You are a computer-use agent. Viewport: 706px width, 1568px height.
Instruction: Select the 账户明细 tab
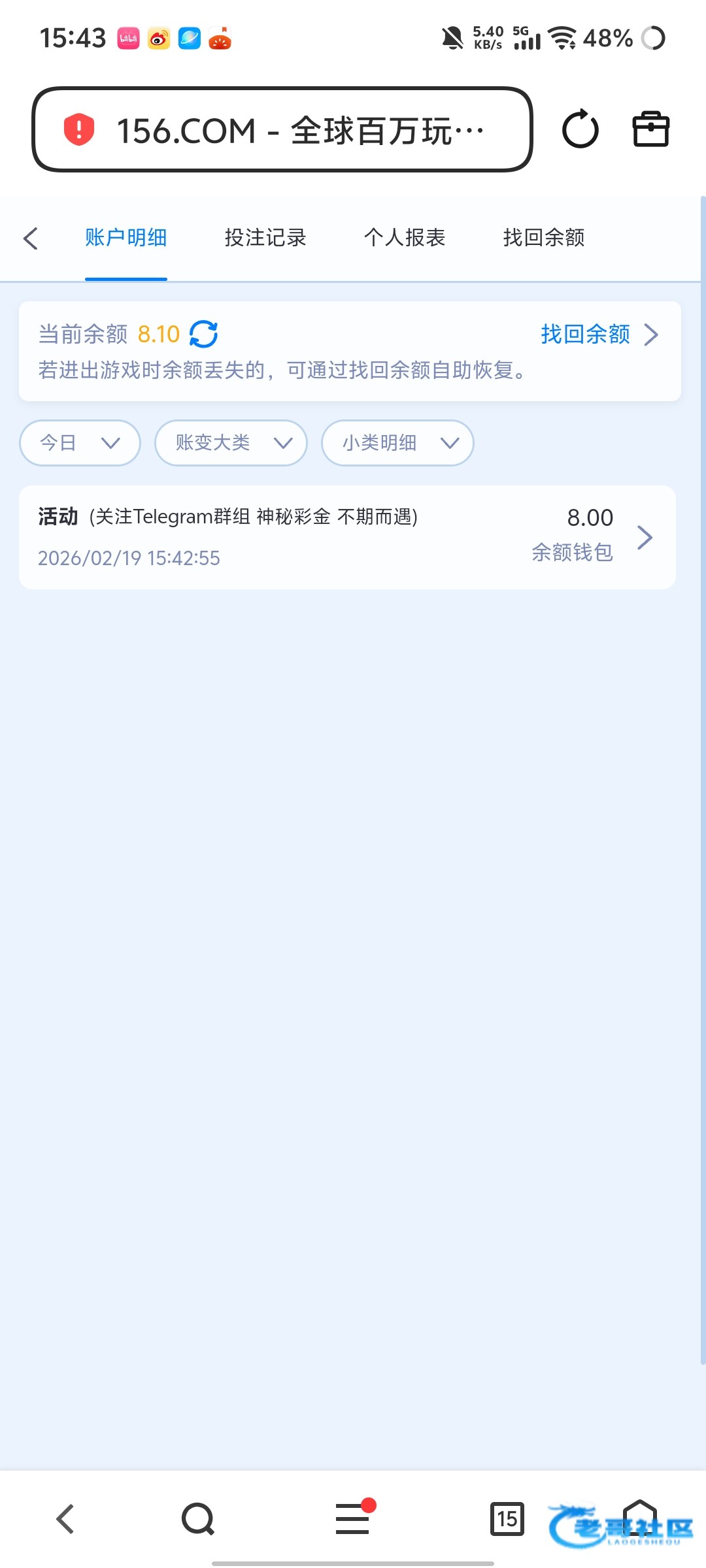126,238
